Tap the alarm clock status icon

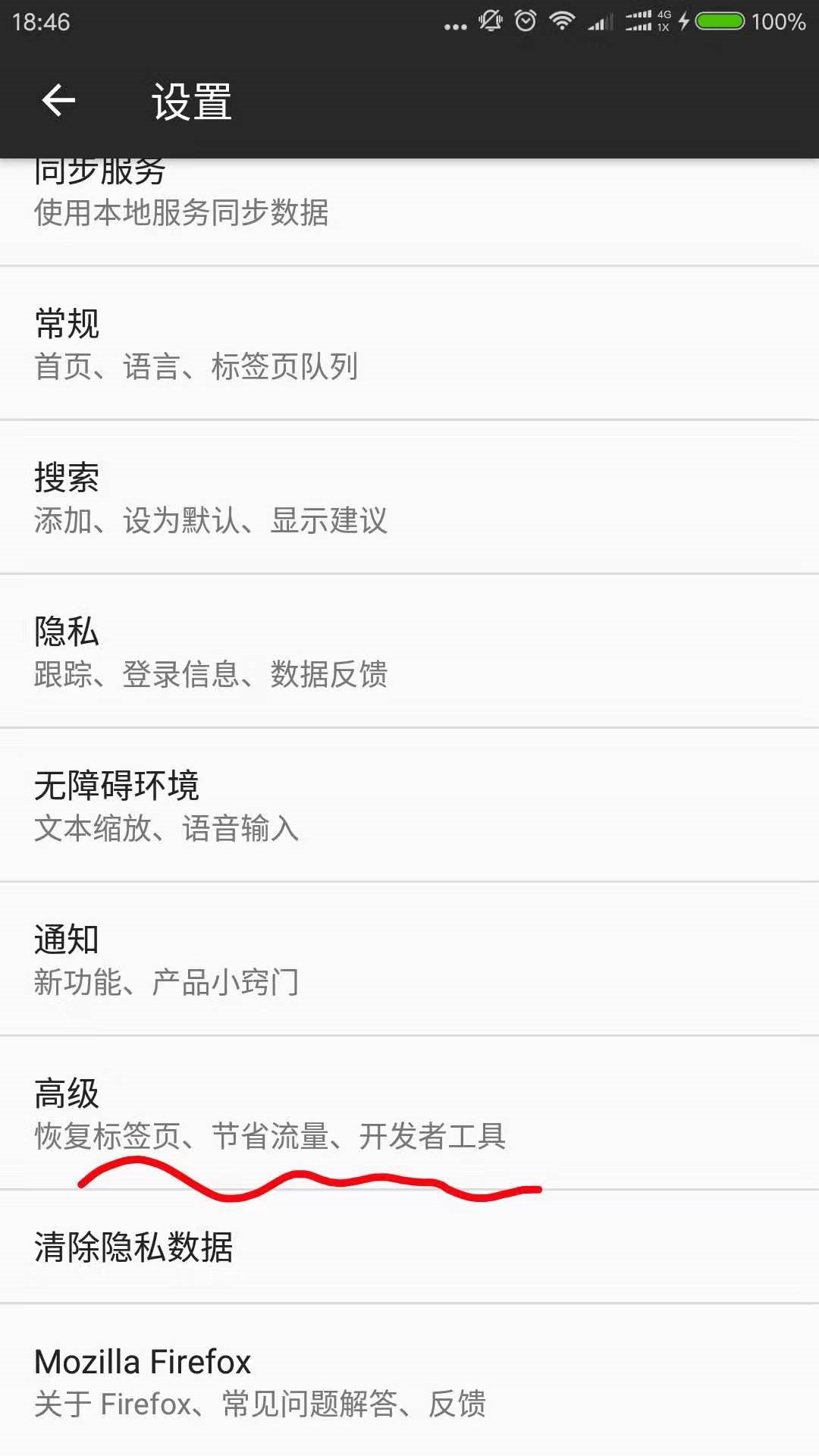click(525, 23)
